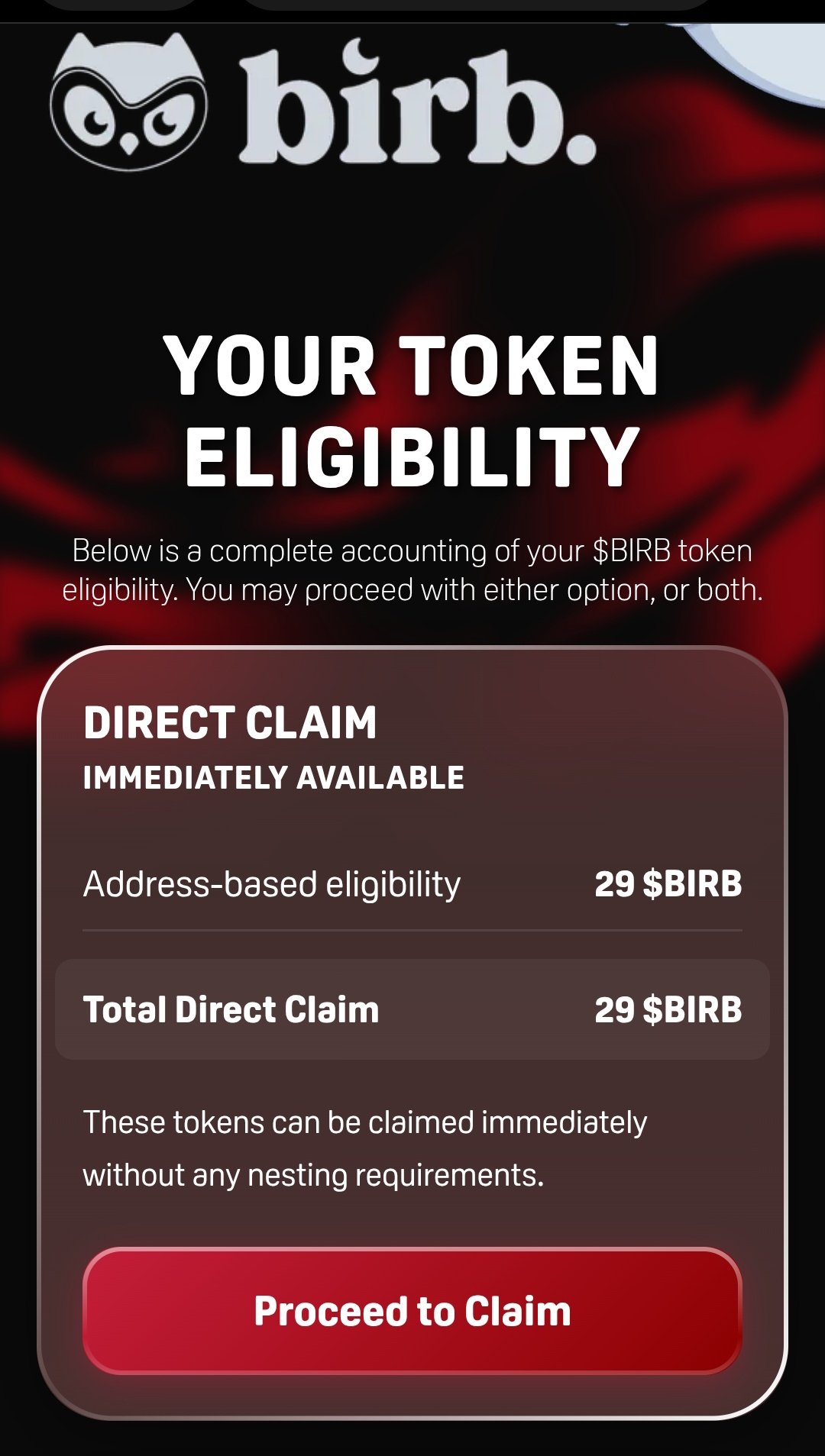Tap the Proceed to Claim button
Viewport: 825px width, 1456px height.
(x=412, y=1311)
